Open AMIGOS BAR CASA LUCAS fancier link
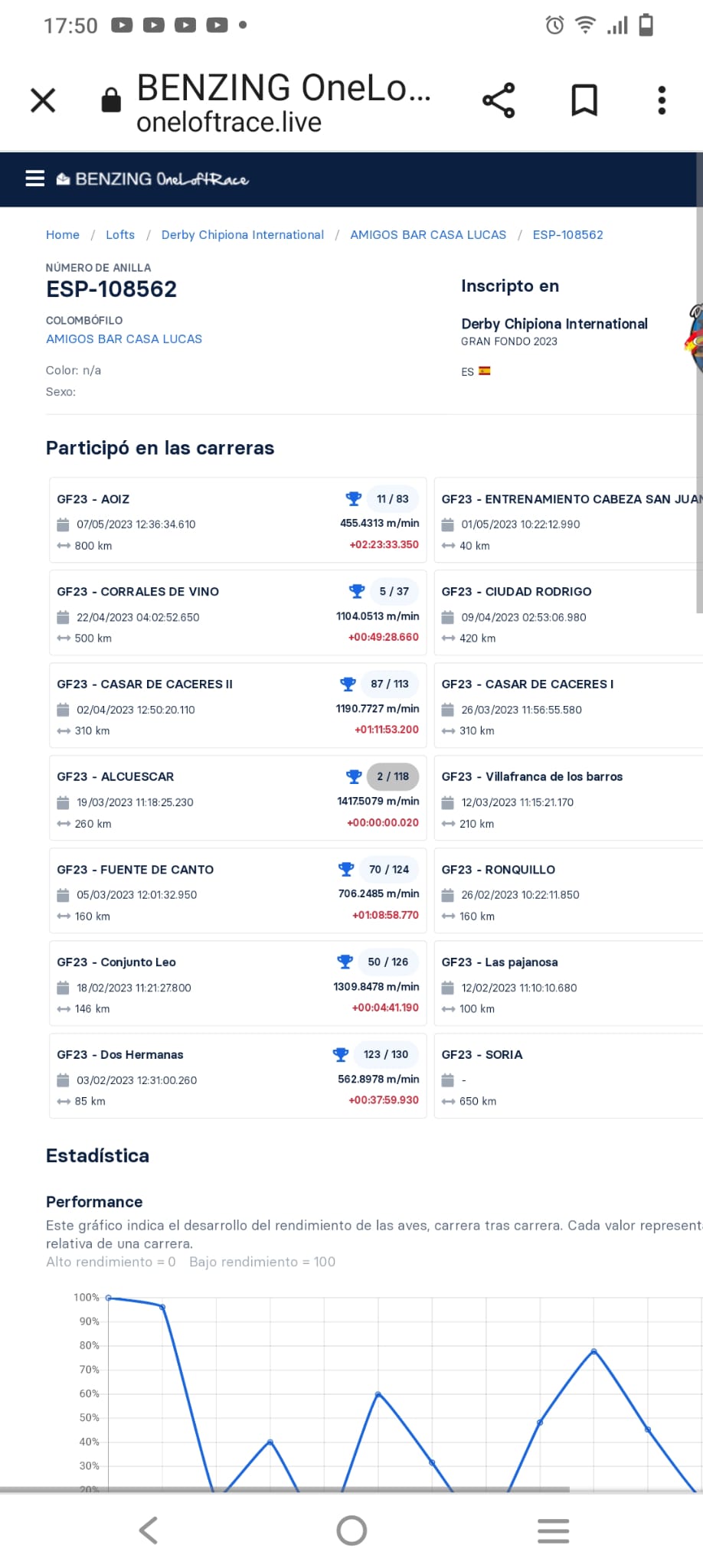The height and width of the screenshot is (1568, 703). pyautogui.click(x=124, y=339)
